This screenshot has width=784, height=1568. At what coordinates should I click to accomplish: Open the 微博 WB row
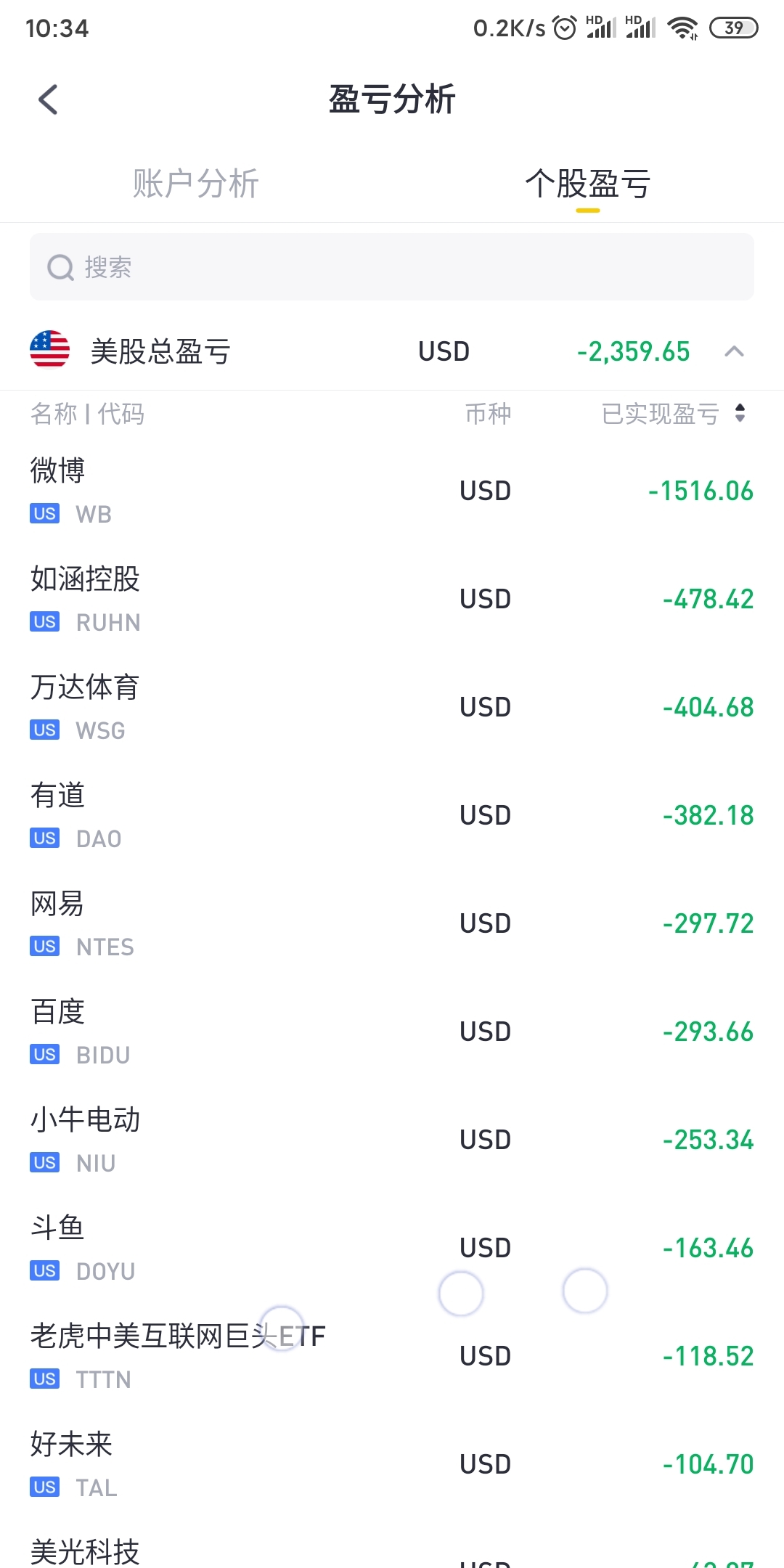coord(392,491)
